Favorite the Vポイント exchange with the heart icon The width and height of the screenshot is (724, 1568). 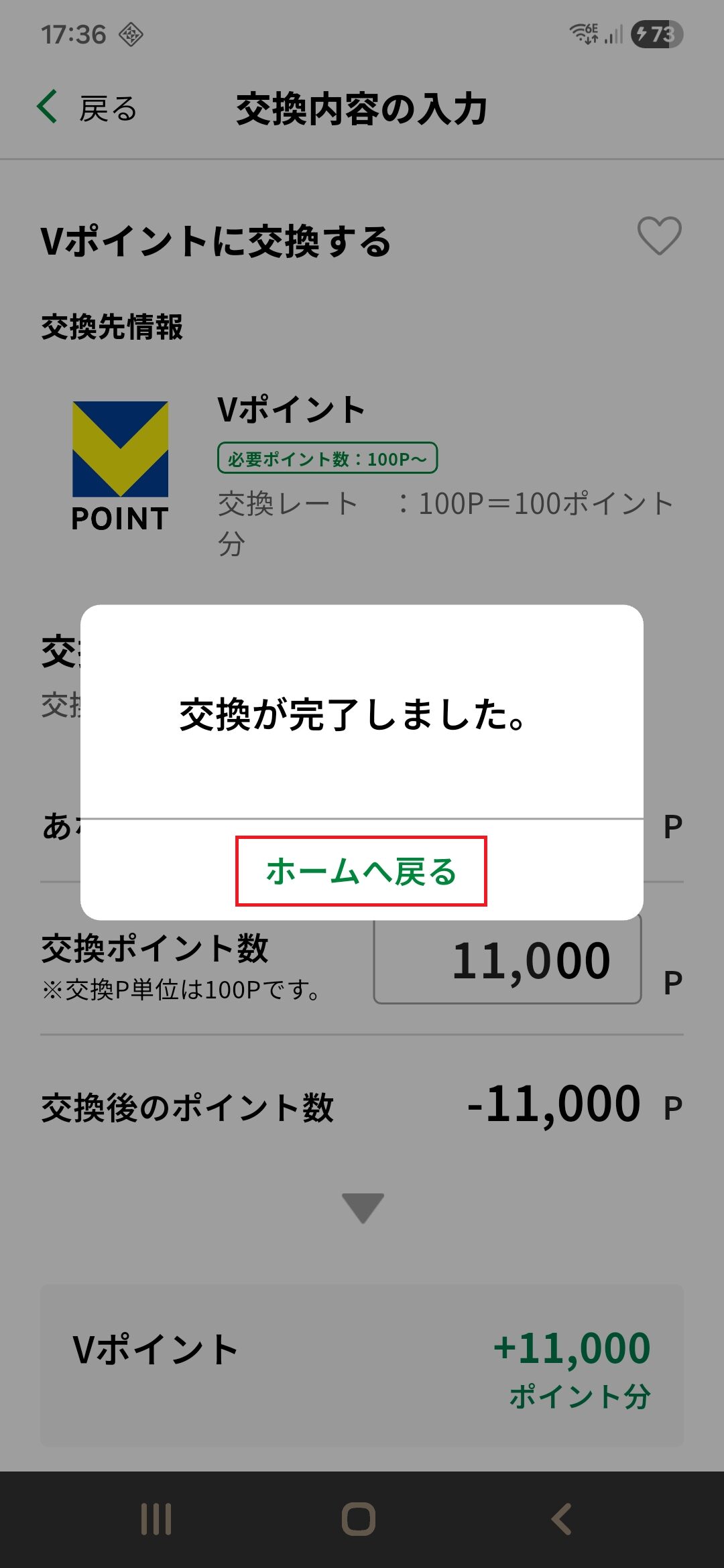coord(659,236)
